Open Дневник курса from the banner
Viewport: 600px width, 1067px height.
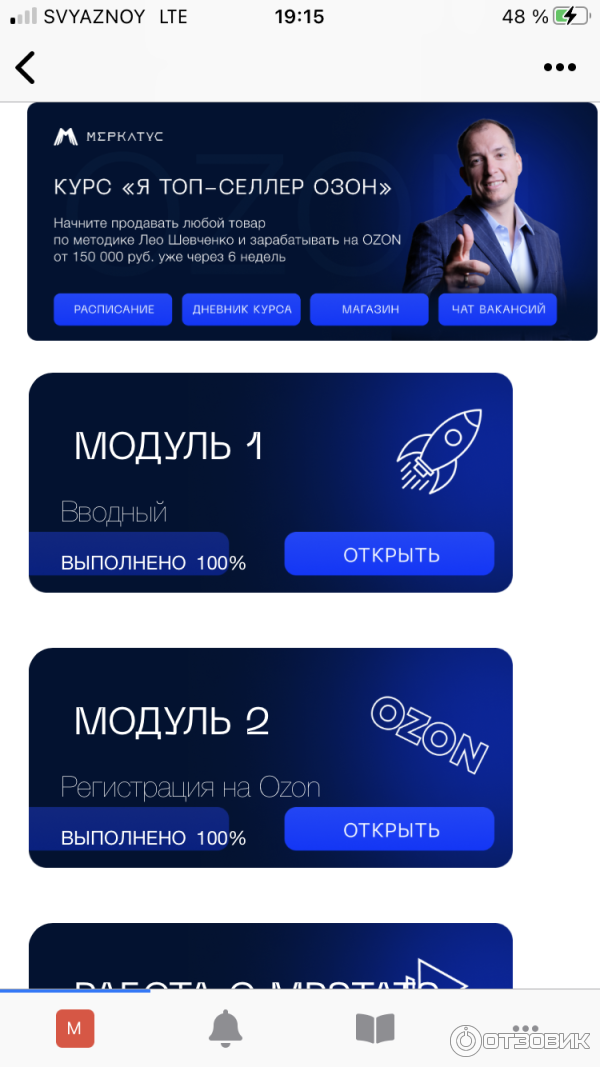[x=241, y=309]
